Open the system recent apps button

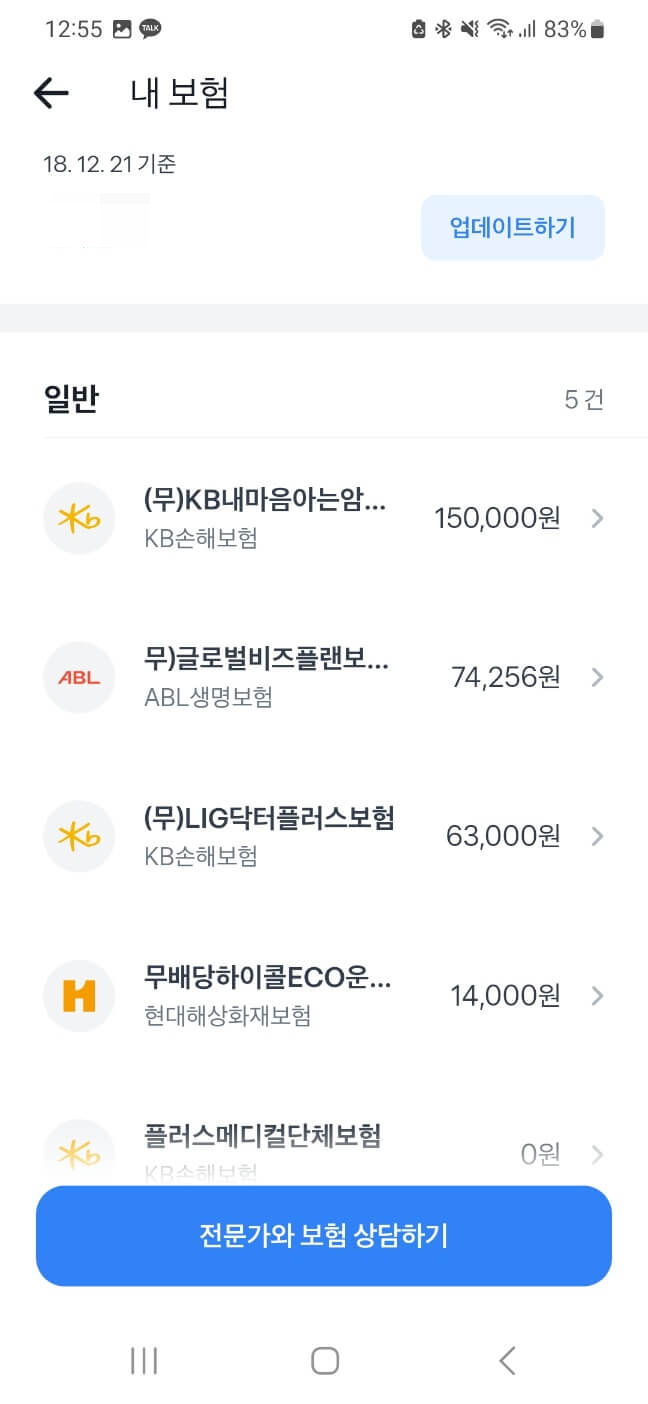tap(144, 1360)
